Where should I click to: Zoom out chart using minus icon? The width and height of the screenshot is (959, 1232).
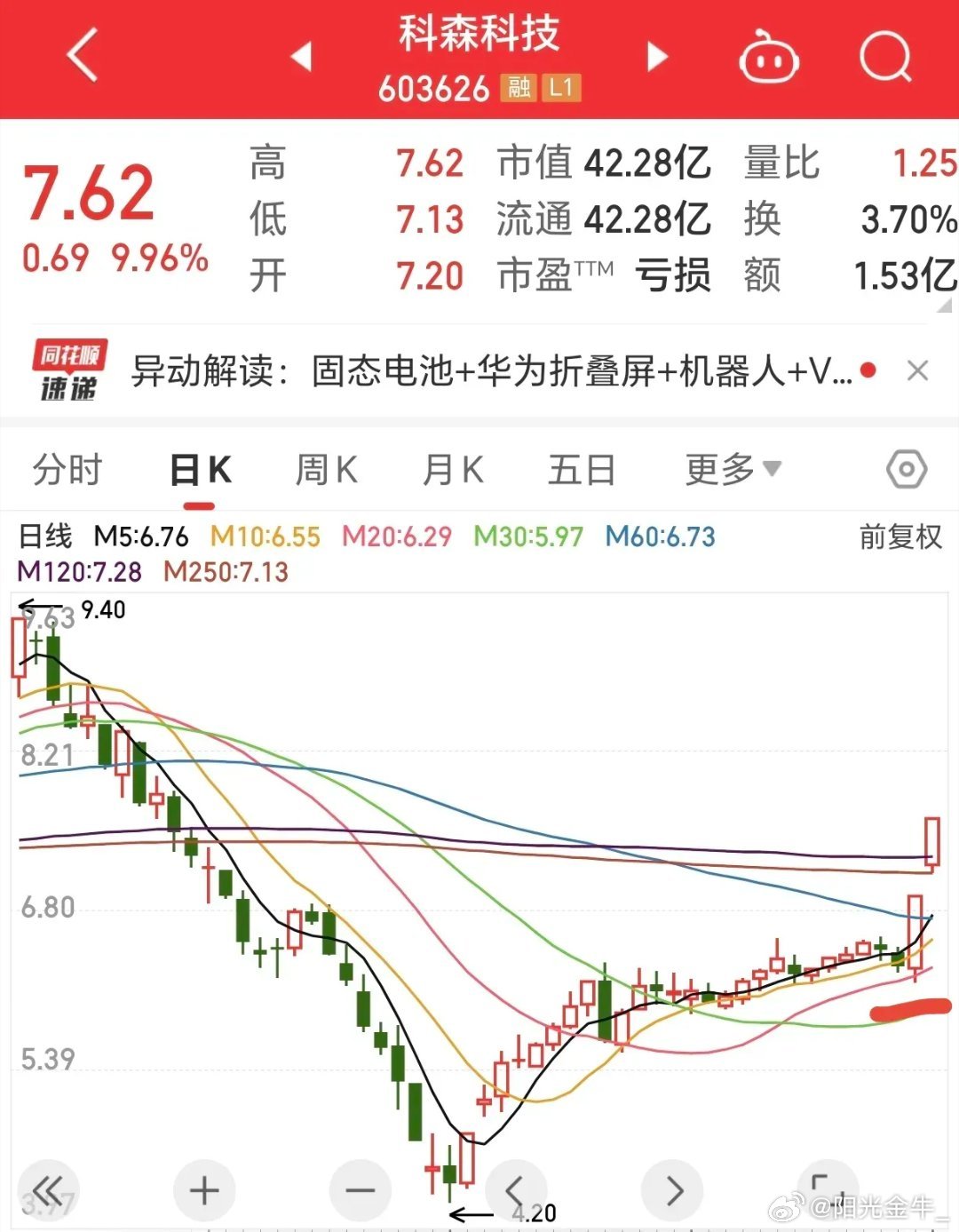(x=359, y=1190)
